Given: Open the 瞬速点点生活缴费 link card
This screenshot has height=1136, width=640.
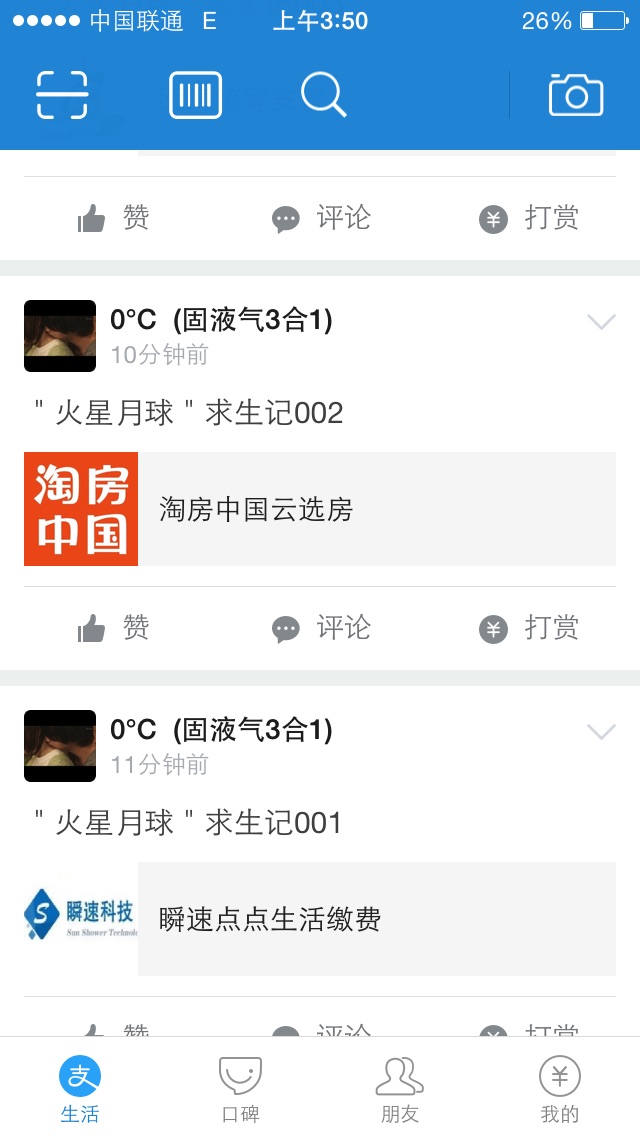Looking at the screenshot, I should [320, 919].
